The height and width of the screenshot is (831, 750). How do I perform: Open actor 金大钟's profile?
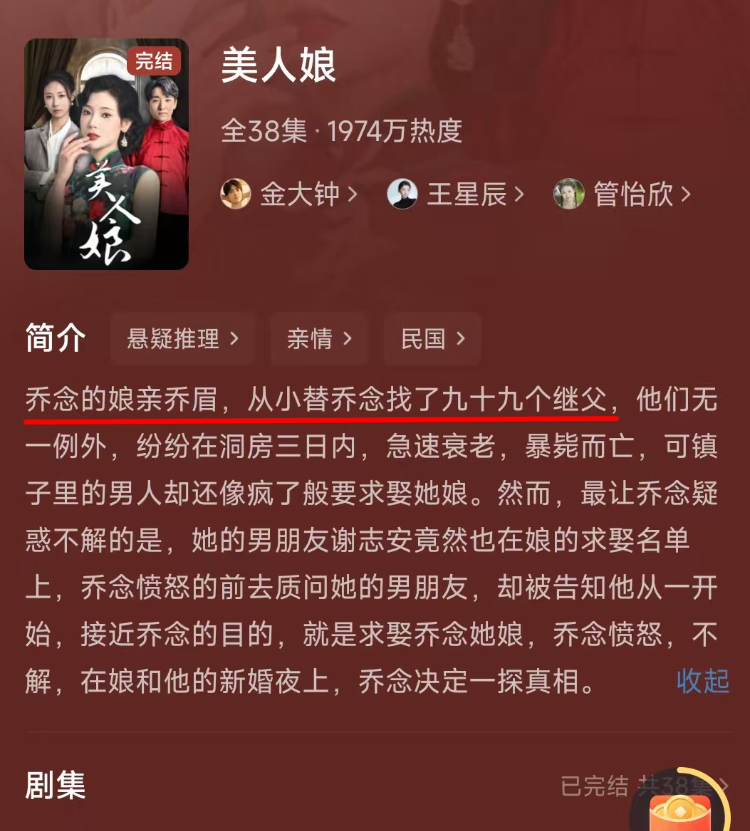[x=290, y=194]
